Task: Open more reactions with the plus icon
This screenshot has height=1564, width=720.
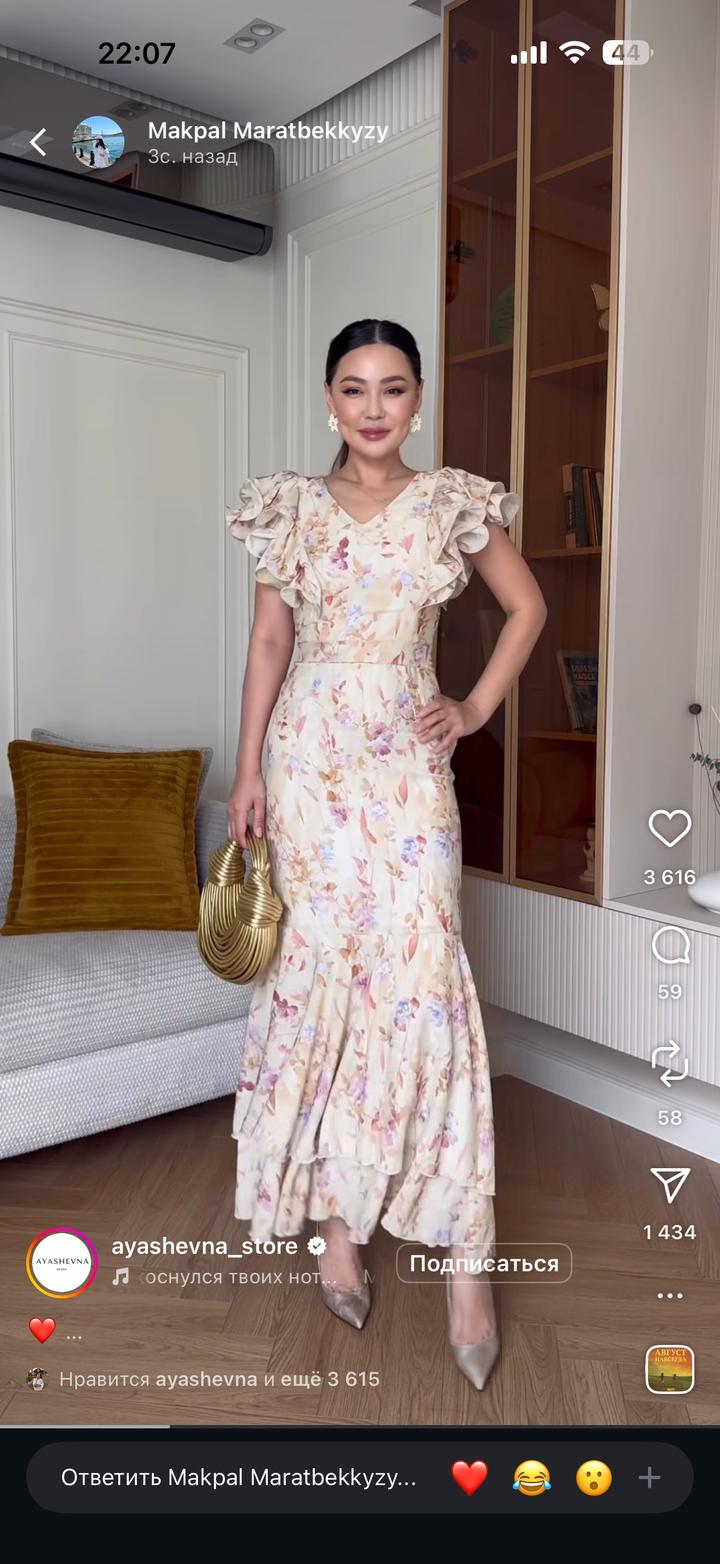Action: tap(650, 1478)
